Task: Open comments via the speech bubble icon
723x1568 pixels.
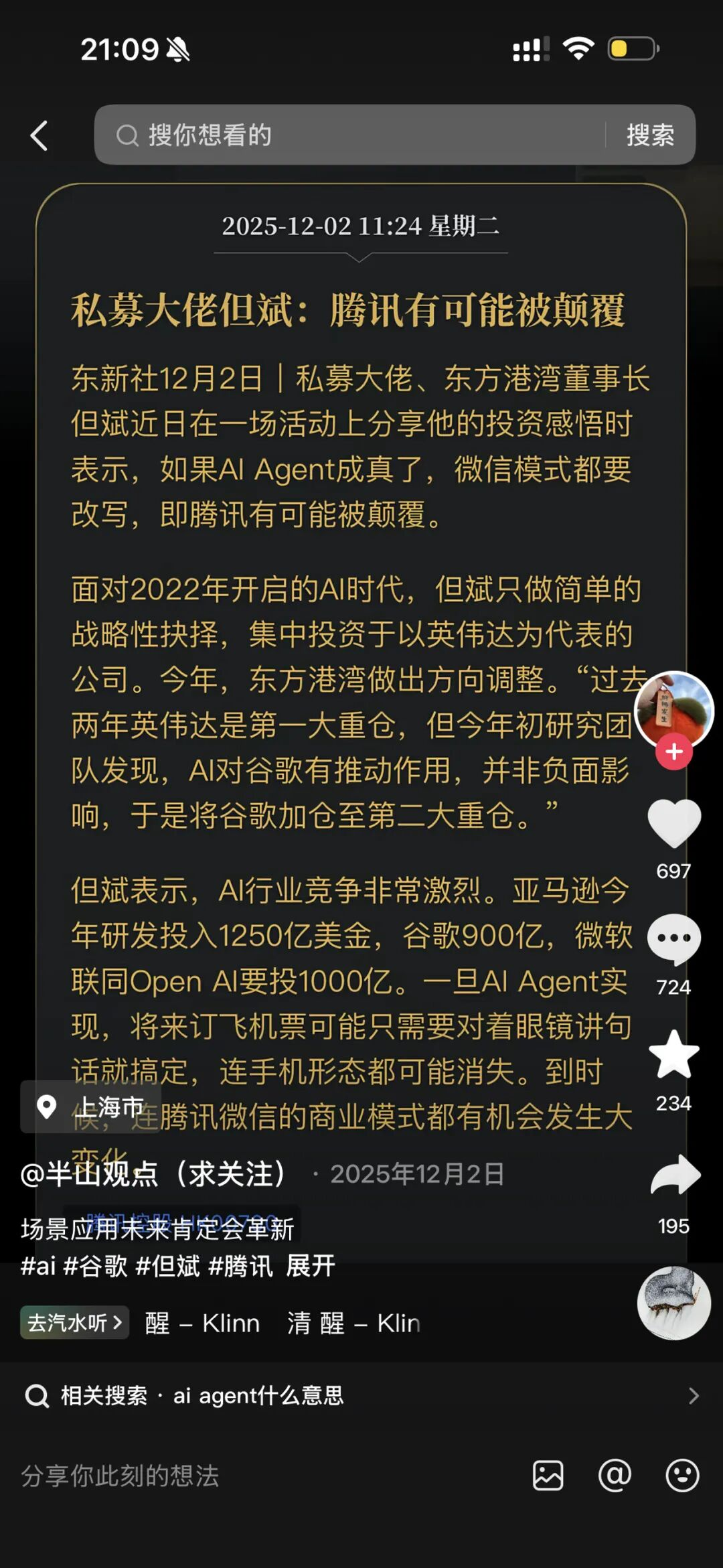Action: (673, 938)
